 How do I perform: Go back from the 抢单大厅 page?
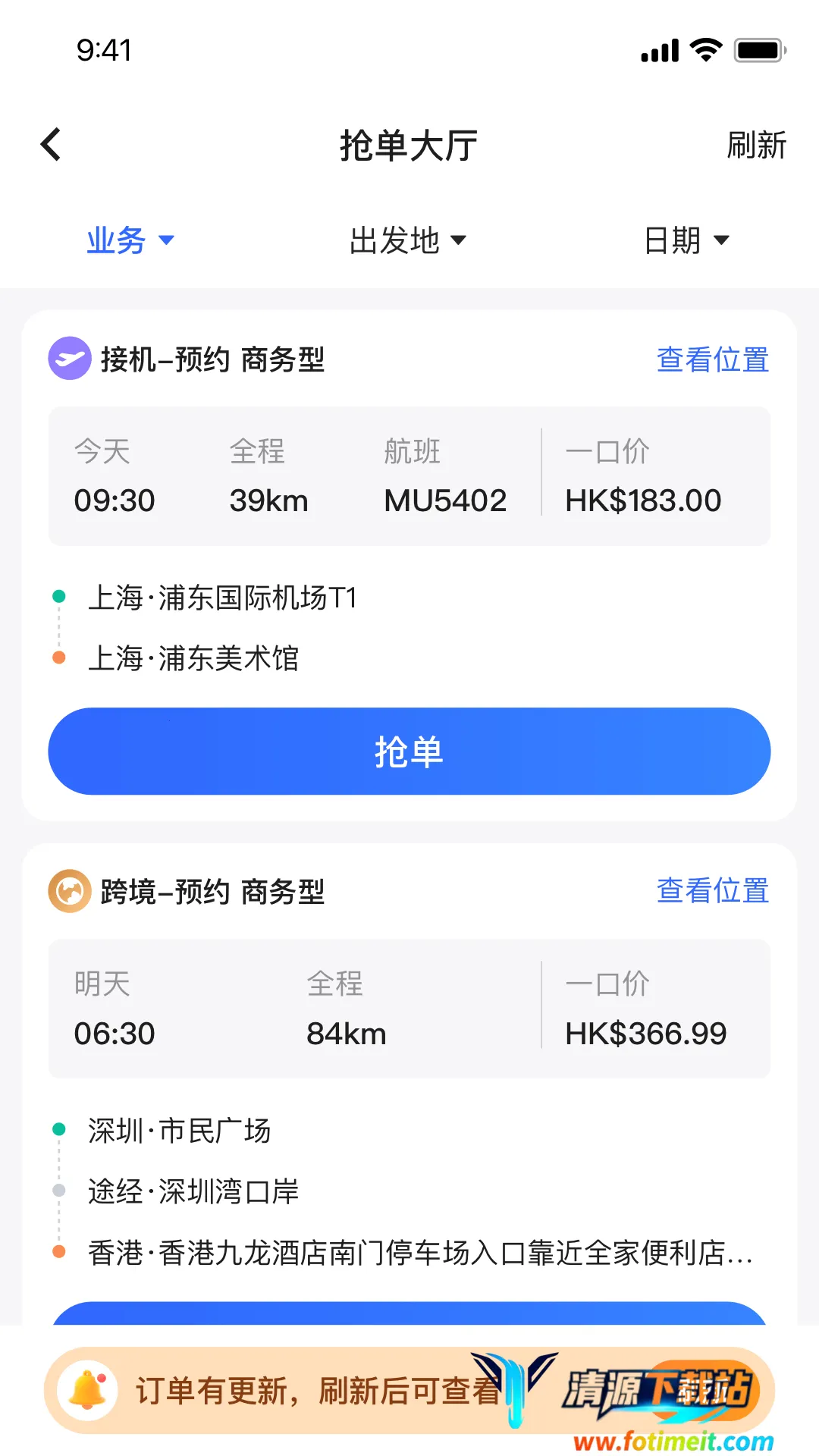pos(51,144)
